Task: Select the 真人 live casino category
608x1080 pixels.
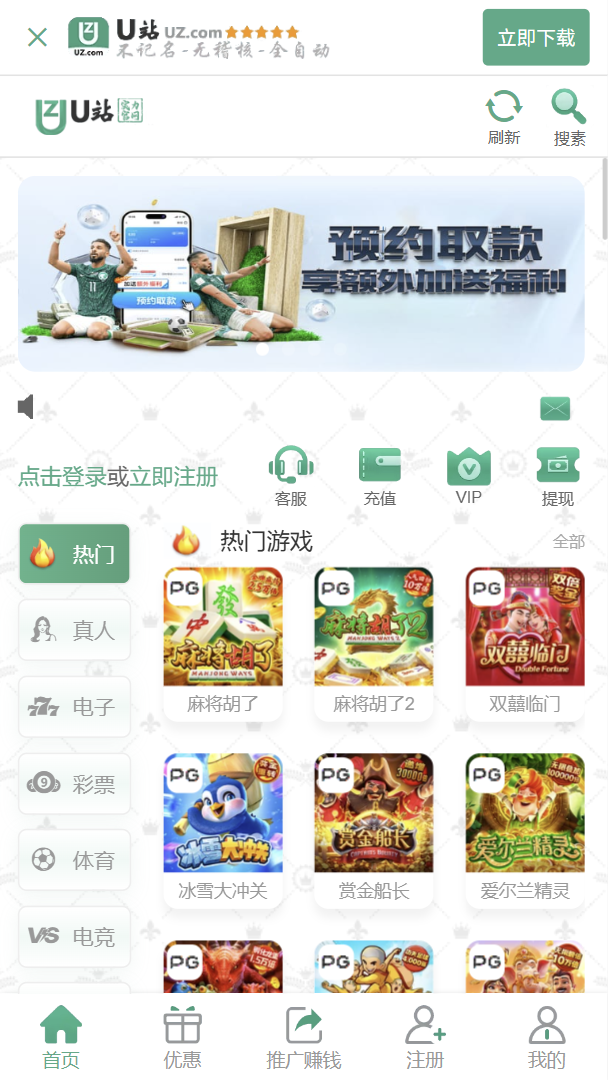Action: click(75, 630)
